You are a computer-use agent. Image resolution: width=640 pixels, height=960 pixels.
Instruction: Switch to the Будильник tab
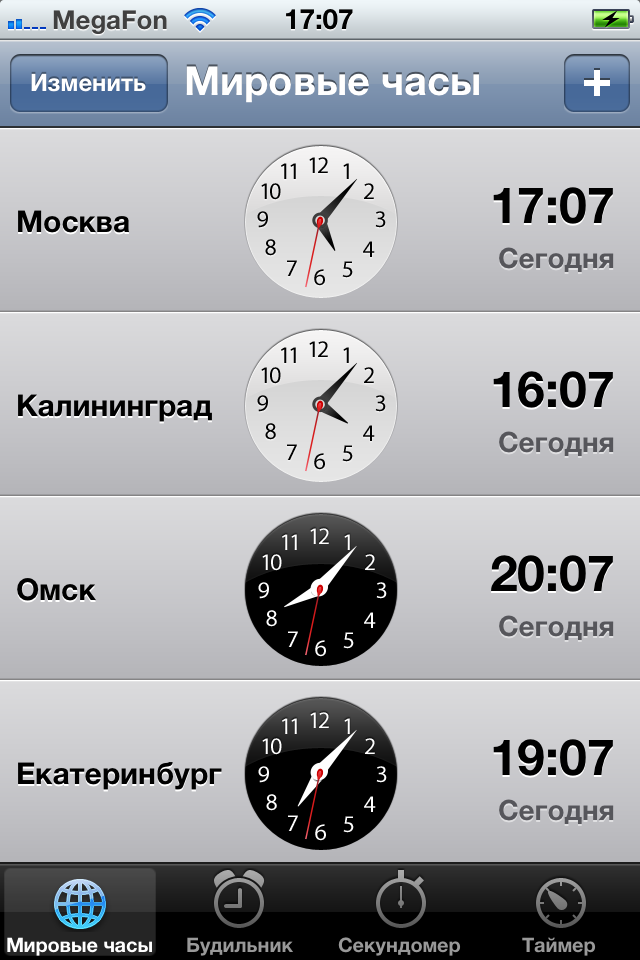[239, 912]
